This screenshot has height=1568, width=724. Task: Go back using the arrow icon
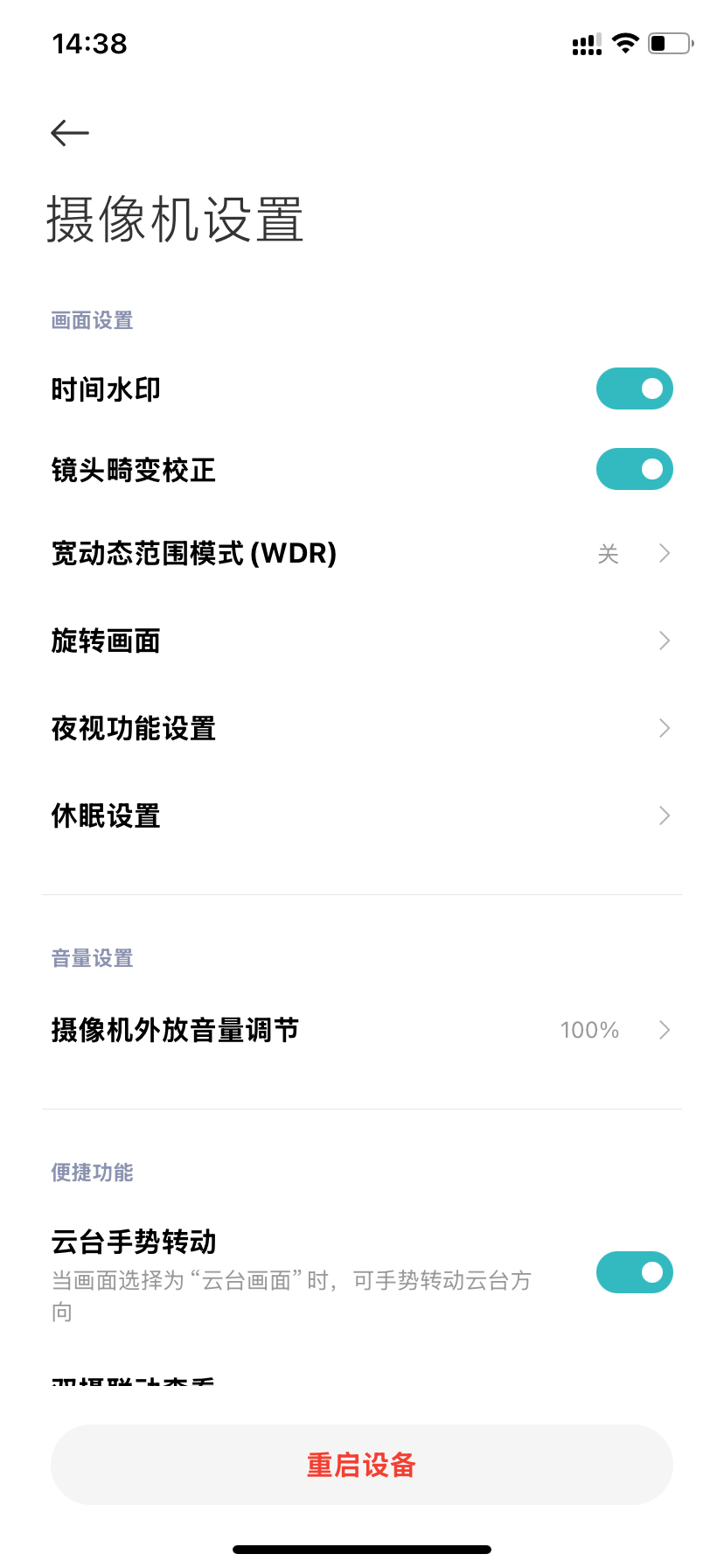(70, 133)
